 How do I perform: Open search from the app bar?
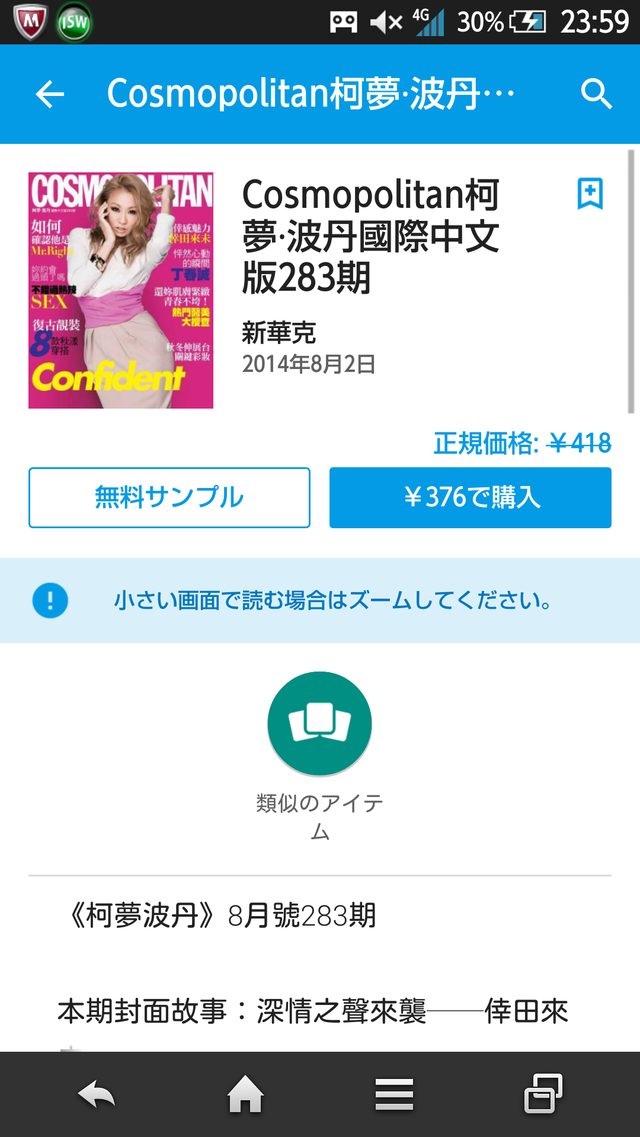tap(596, 95)
